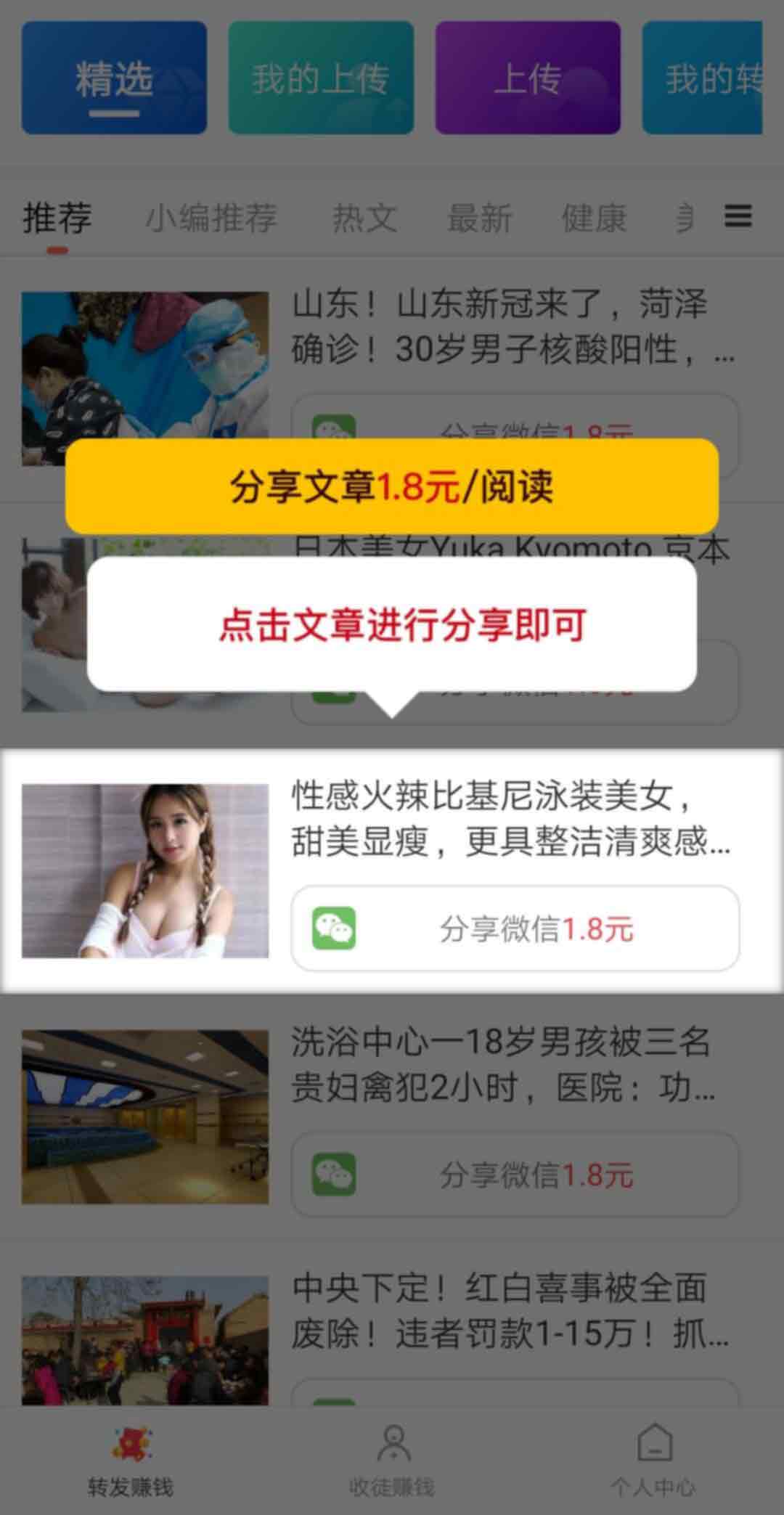Switch to the 健康 tab
This screenshot has height=1515, width=784.
tap(594, 218)
